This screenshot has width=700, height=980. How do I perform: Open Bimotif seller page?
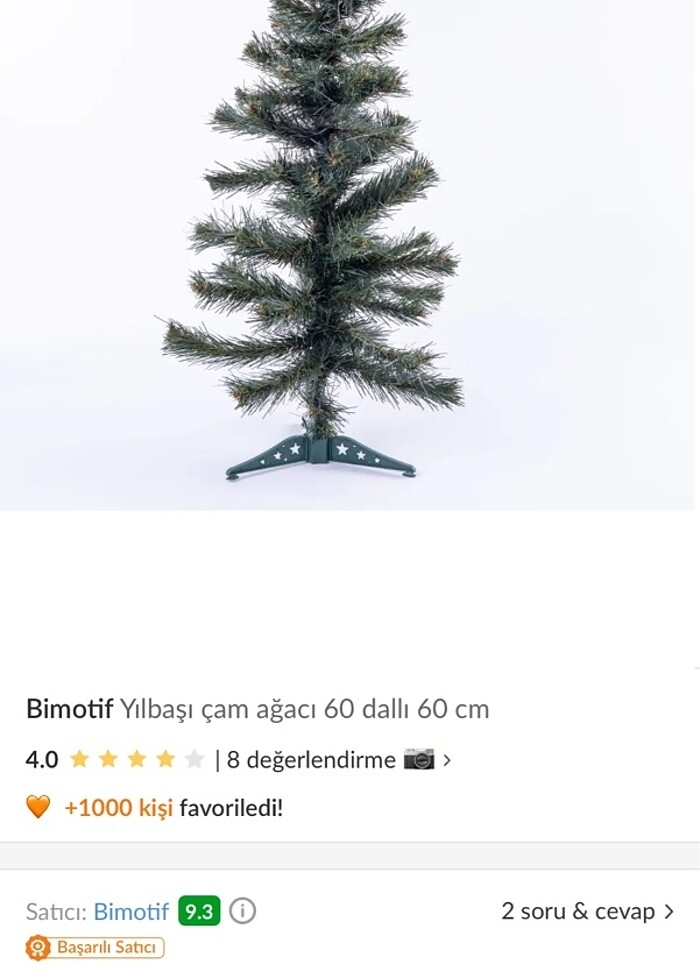click(131, 912)
